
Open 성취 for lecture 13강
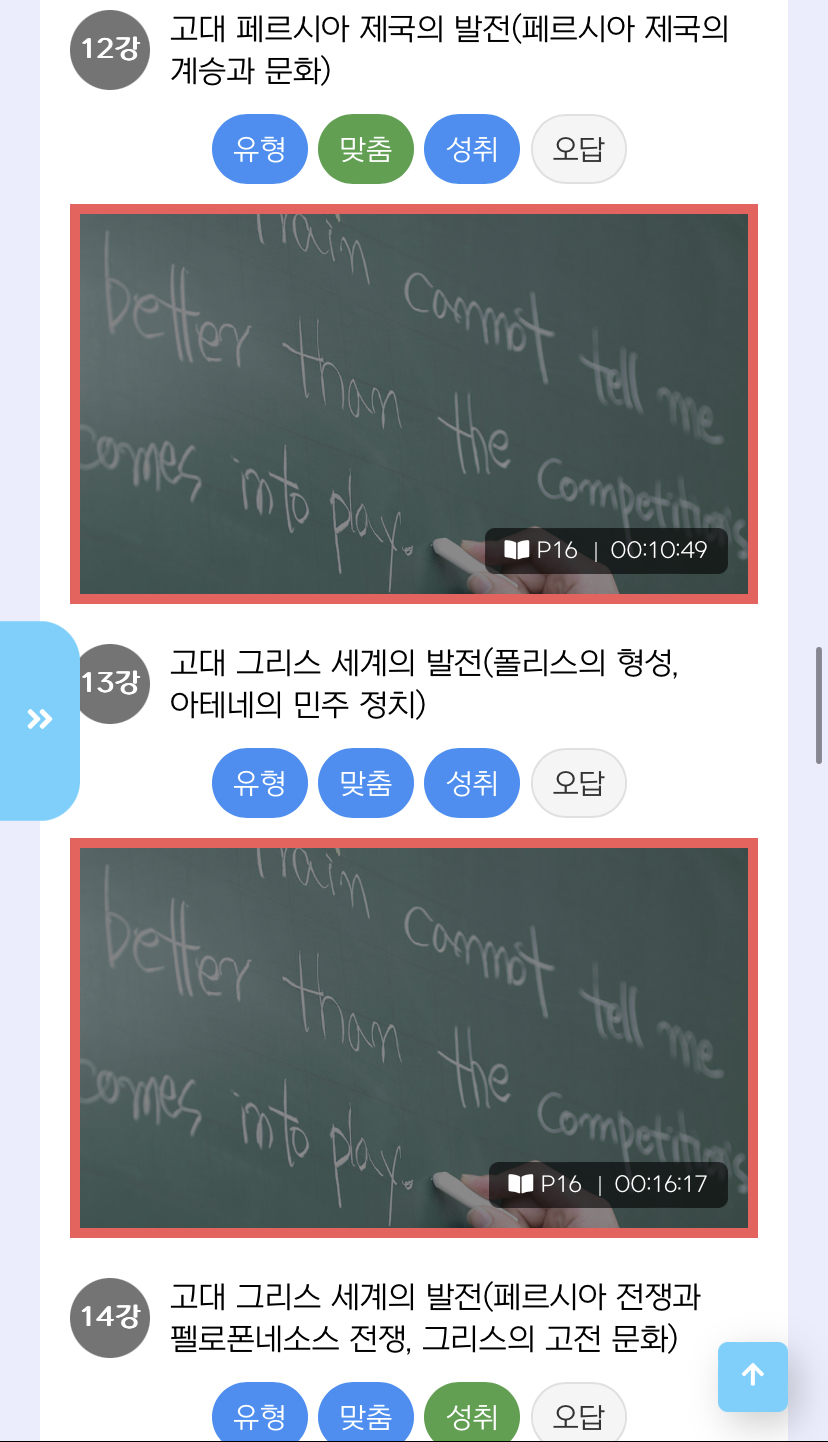(472, 783)
